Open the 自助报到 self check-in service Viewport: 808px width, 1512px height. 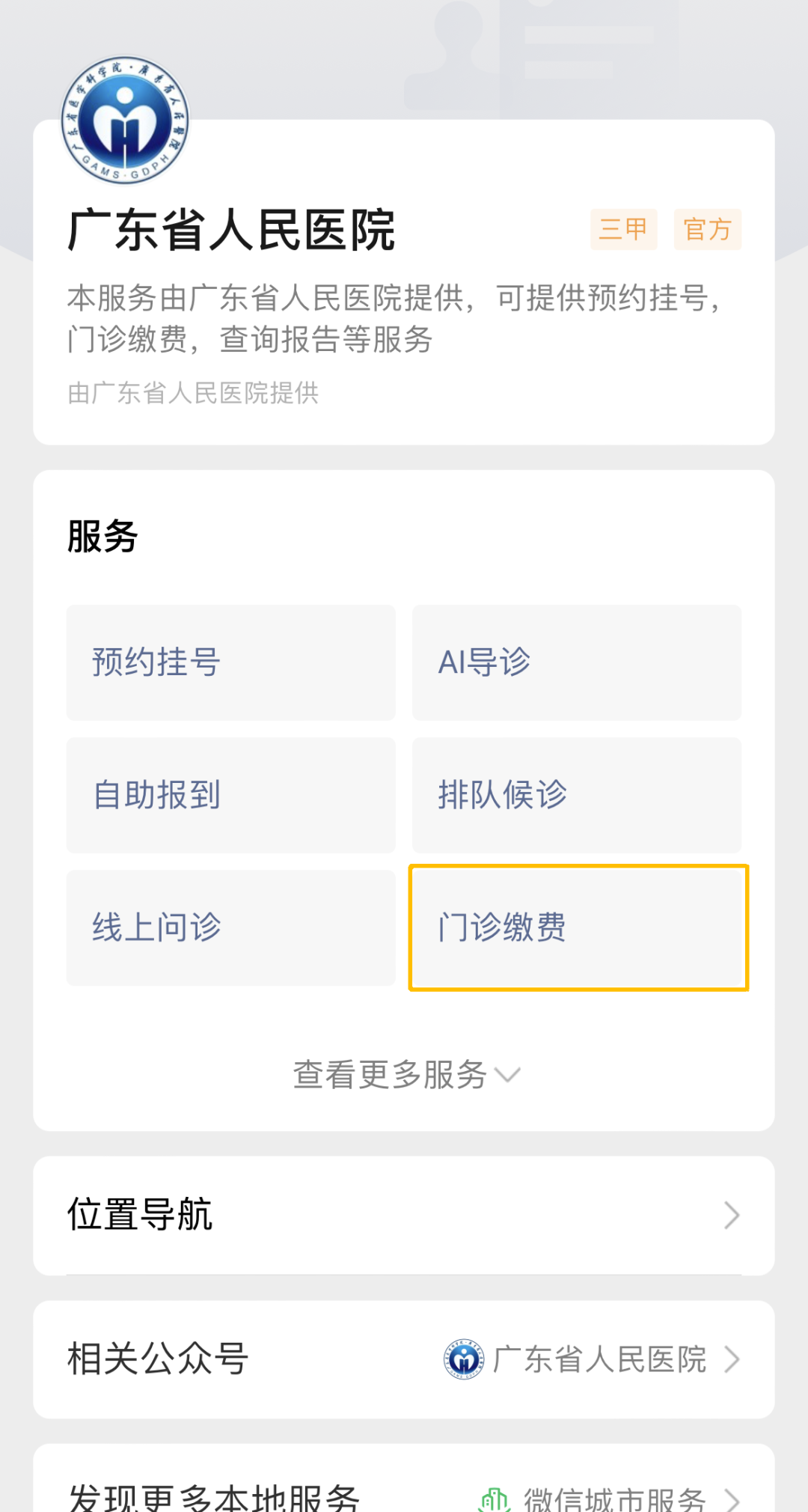(230, 796)
